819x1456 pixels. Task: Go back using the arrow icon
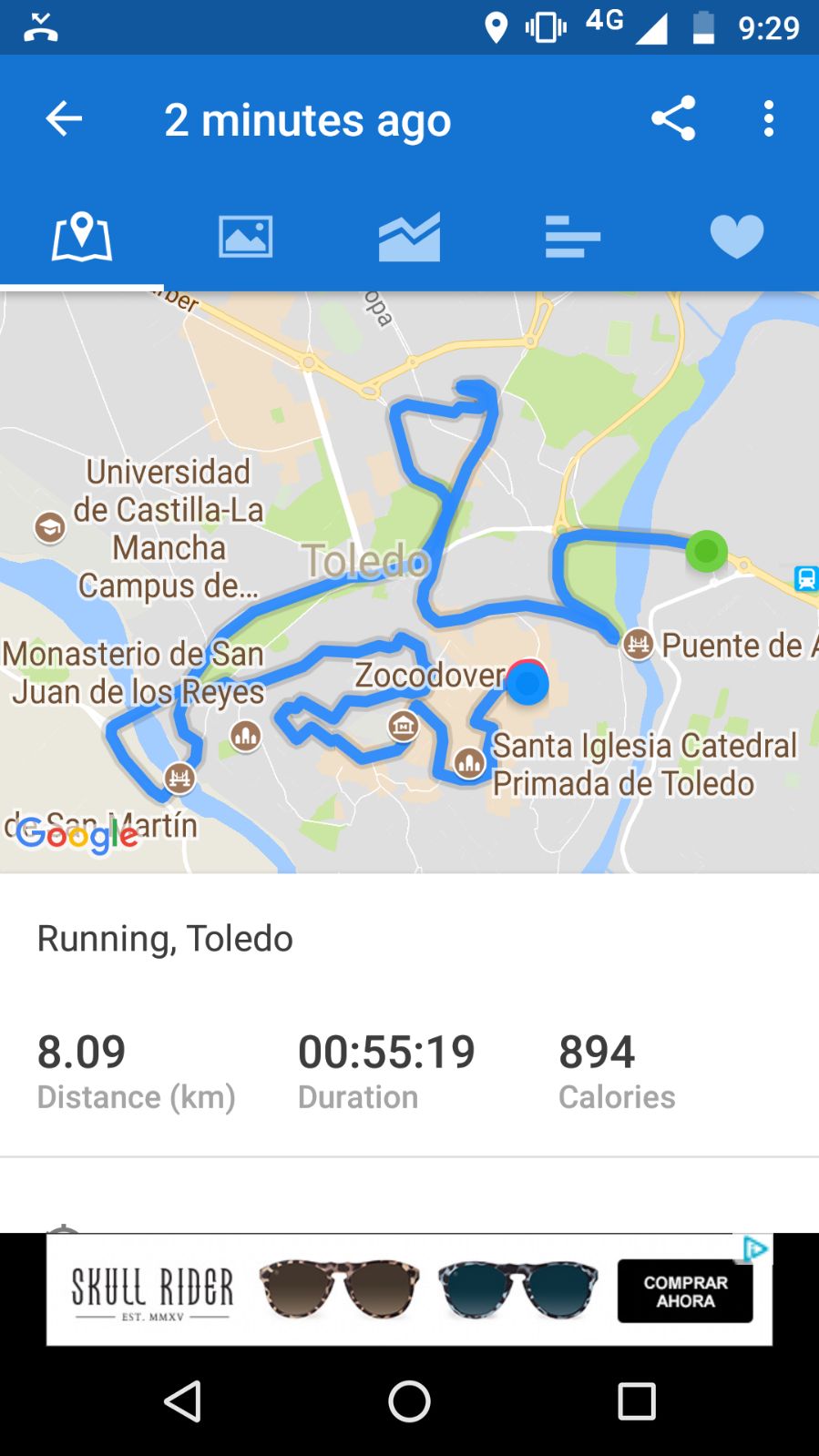click(x=64, y=118)
